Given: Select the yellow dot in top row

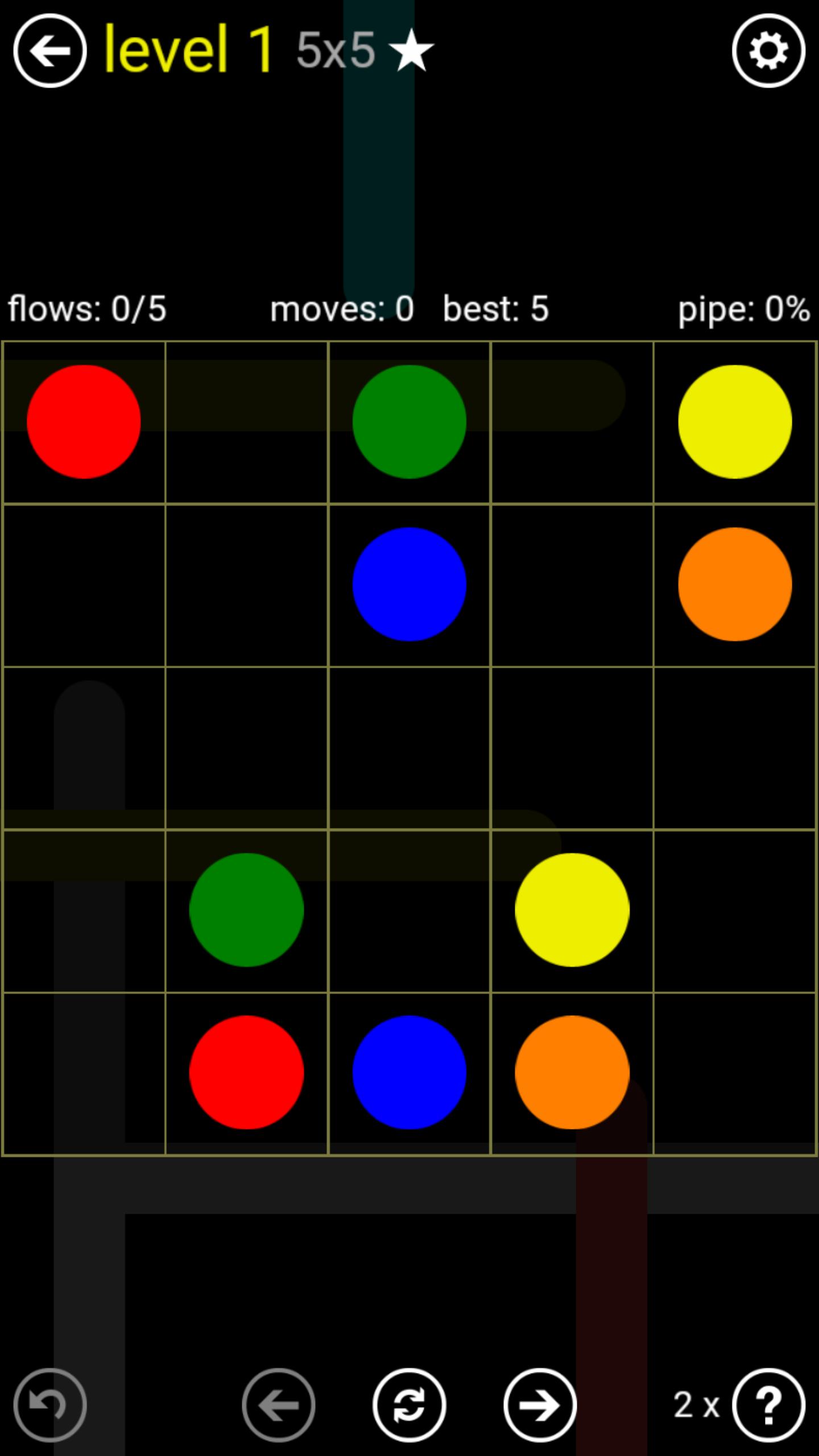Looking at the screenshot, I should 735,421.
